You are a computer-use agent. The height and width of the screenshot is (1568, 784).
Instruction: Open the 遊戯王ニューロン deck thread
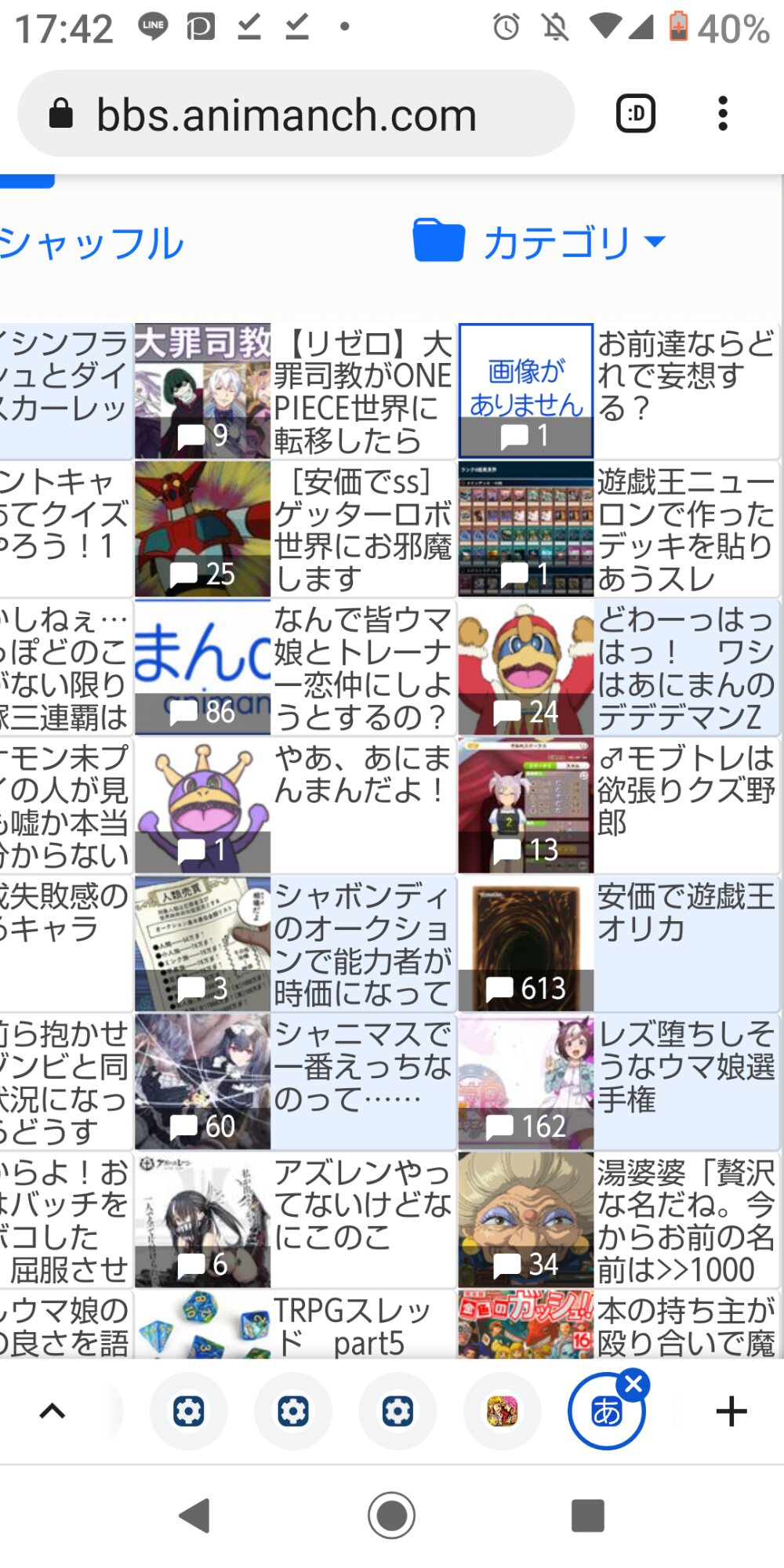click(x=686, y=529)
